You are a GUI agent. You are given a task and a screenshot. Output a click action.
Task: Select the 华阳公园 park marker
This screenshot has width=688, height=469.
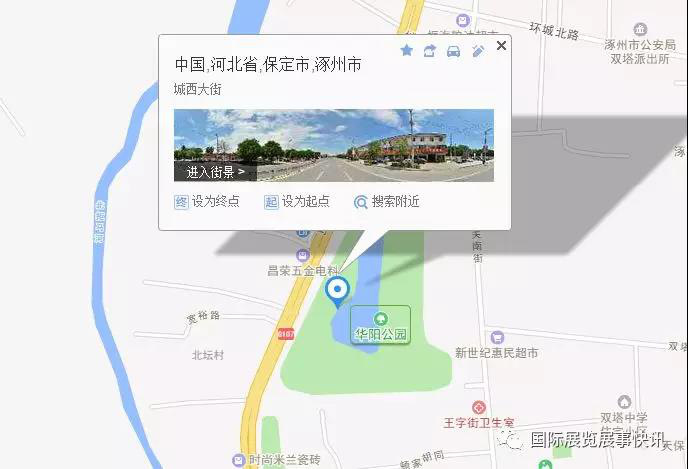coord(380,327)
